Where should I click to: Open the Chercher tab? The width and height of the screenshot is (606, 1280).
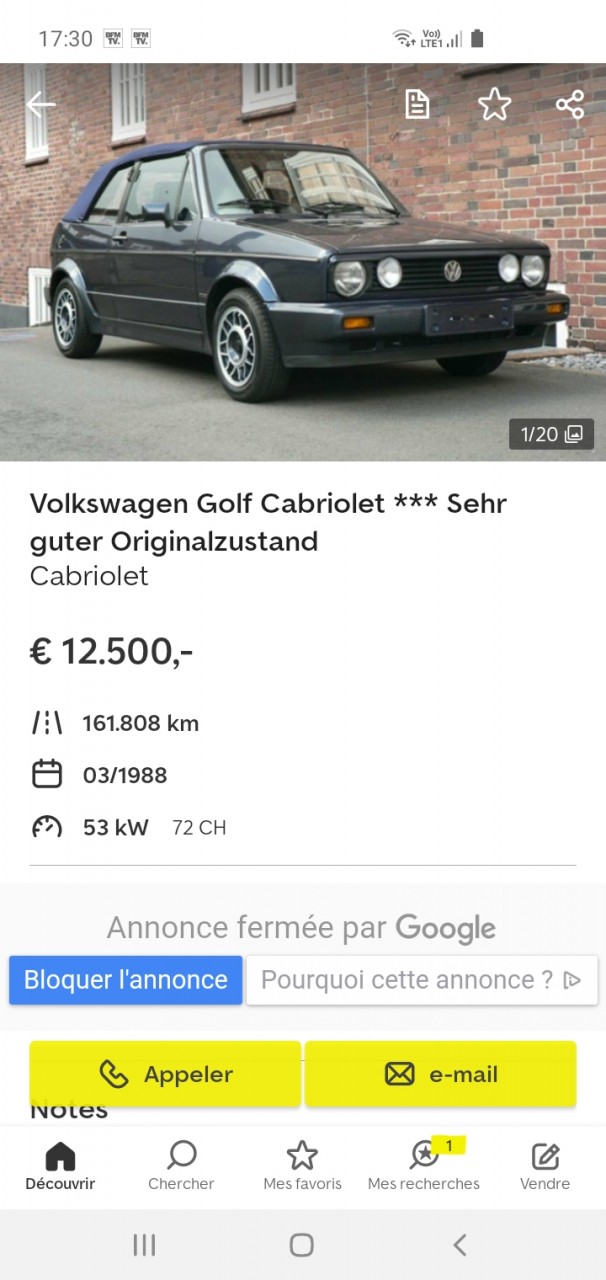click(x=181, y=1167)
